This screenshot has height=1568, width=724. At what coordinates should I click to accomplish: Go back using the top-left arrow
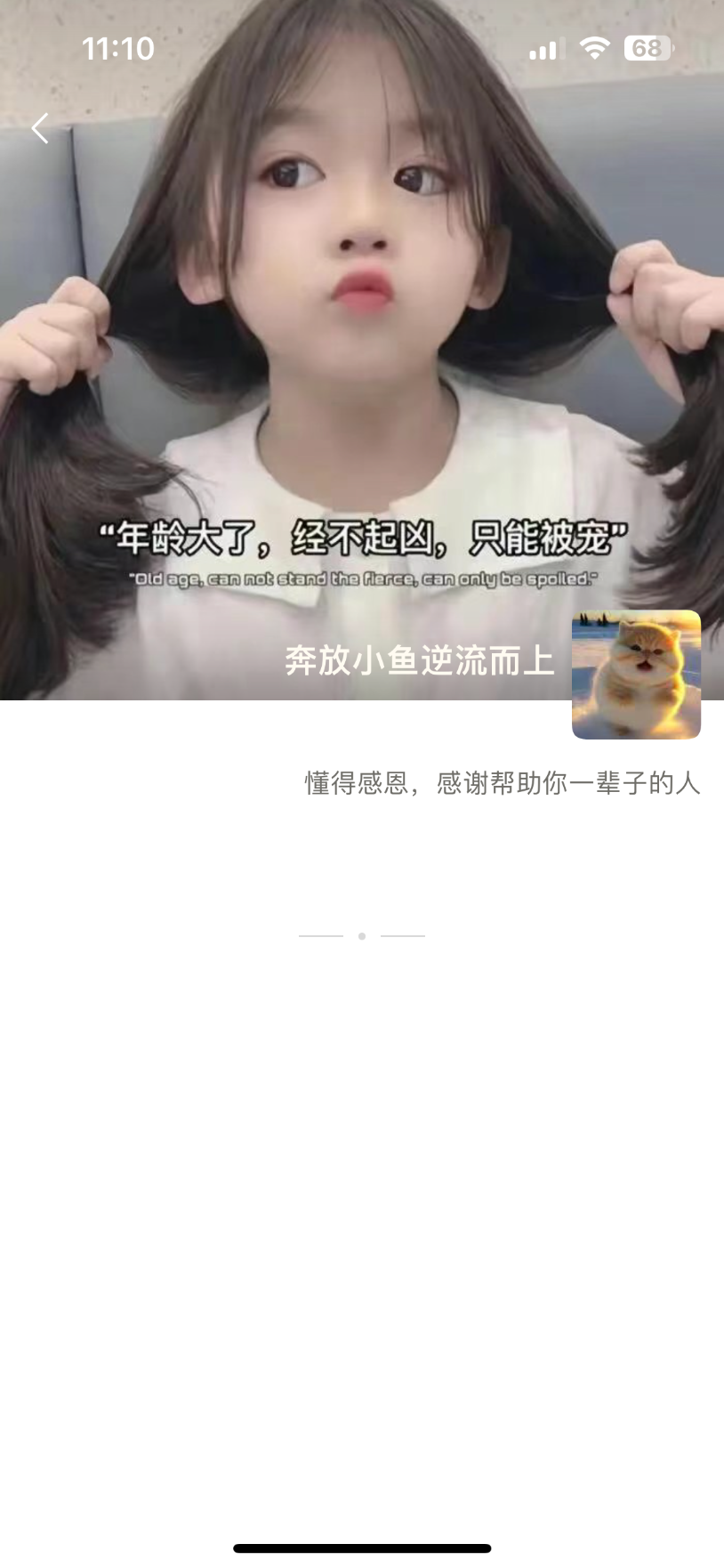(x=40, y=128)
